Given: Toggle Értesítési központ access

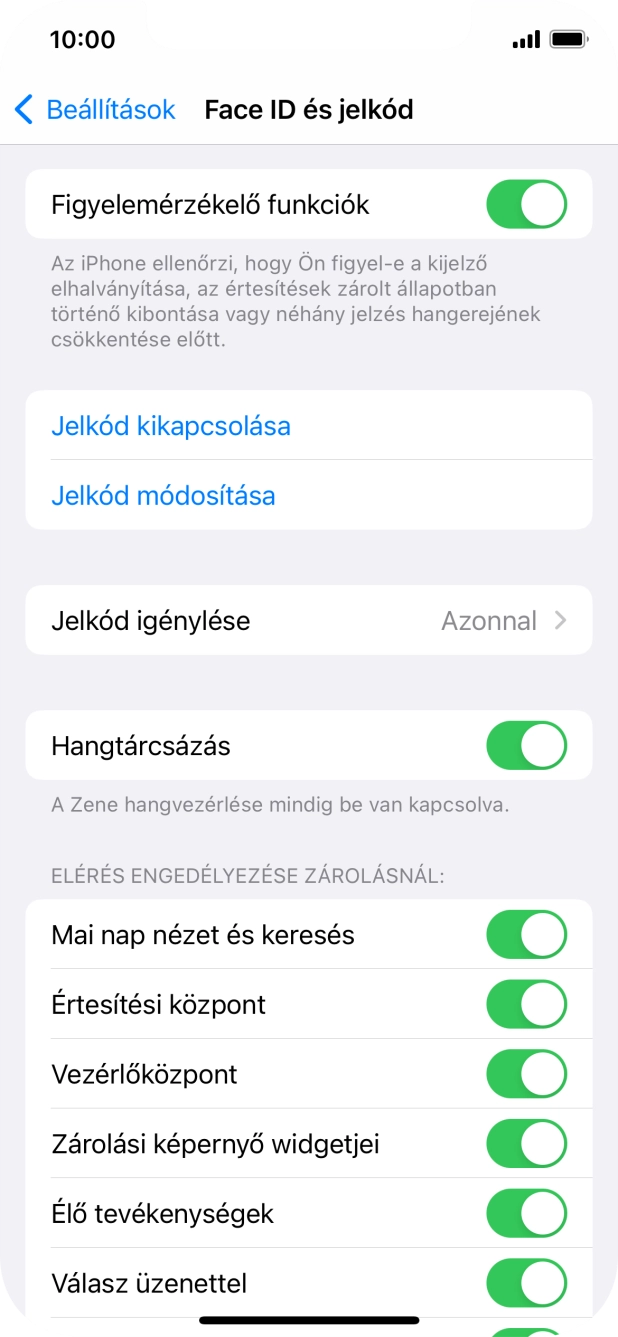Looking at the screenshot, I should 526,1004.
